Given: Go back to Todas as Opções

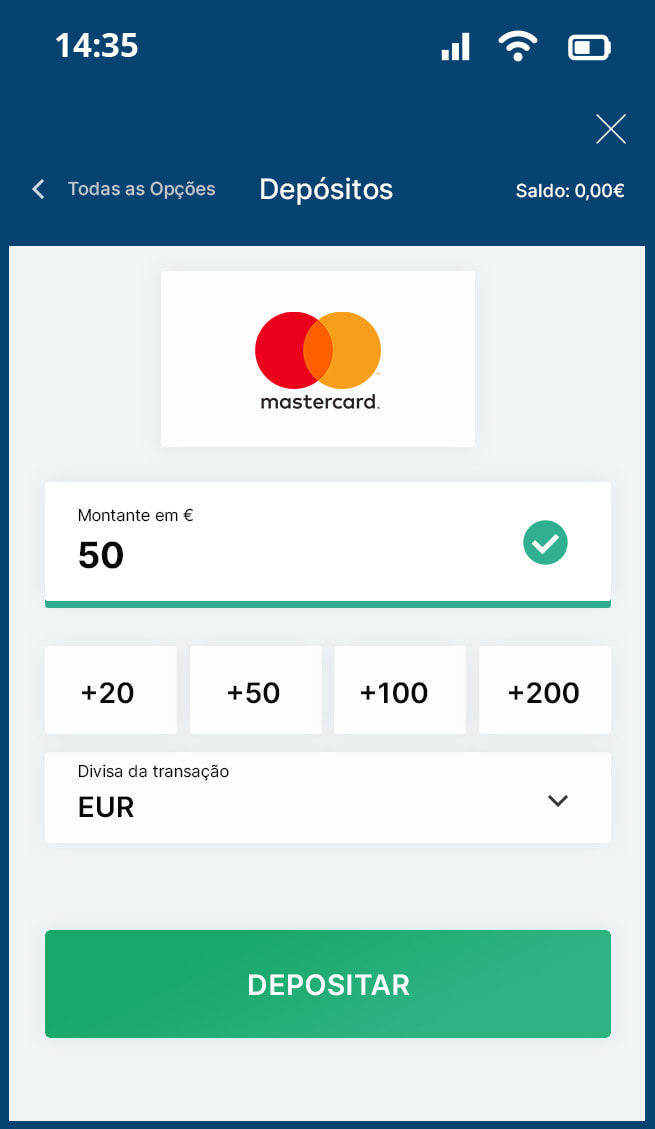Looking at the screenshot, I should click(x=124, y=189).
